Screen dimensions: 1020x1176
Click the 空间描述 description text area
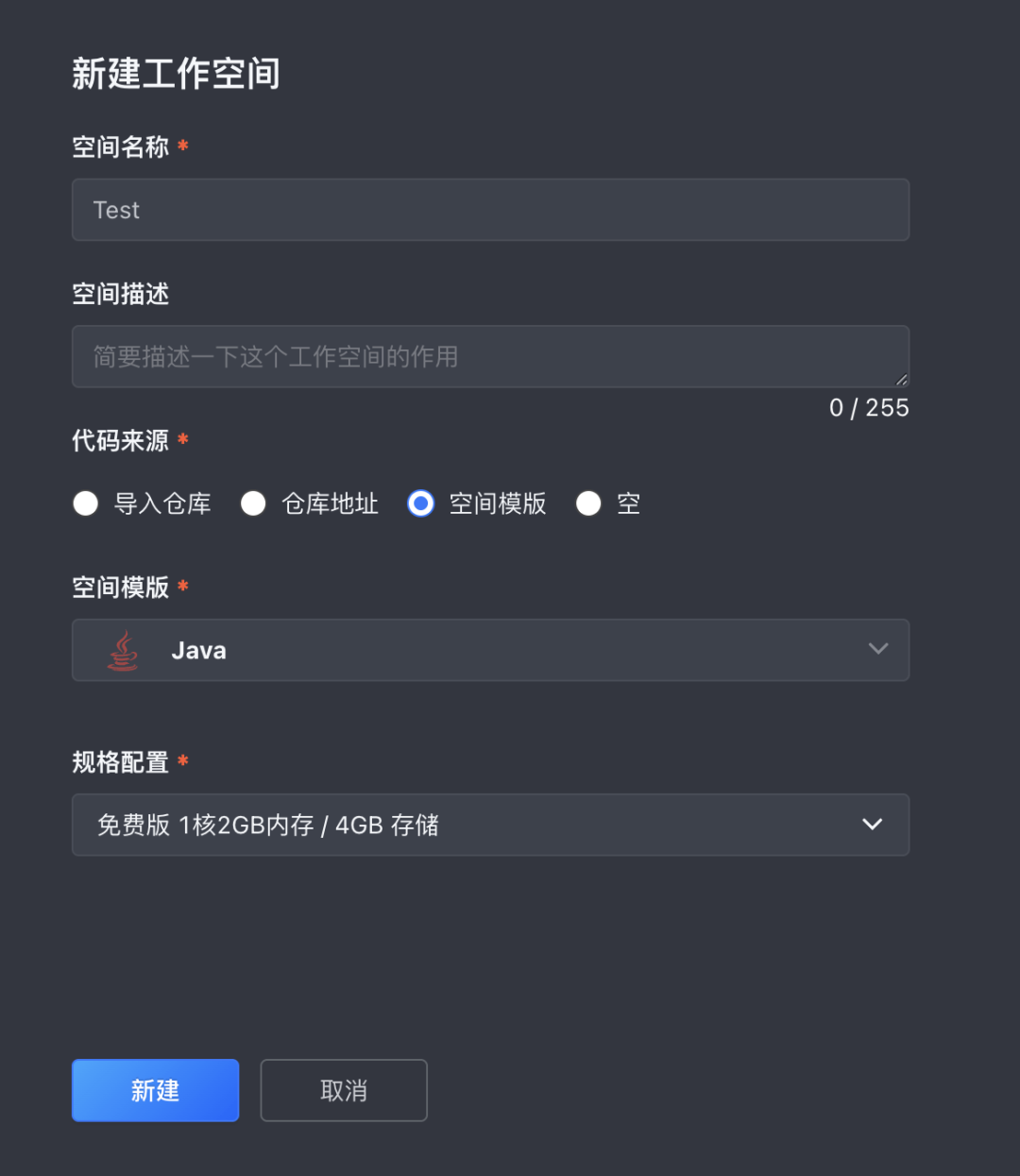coord(491,356)
